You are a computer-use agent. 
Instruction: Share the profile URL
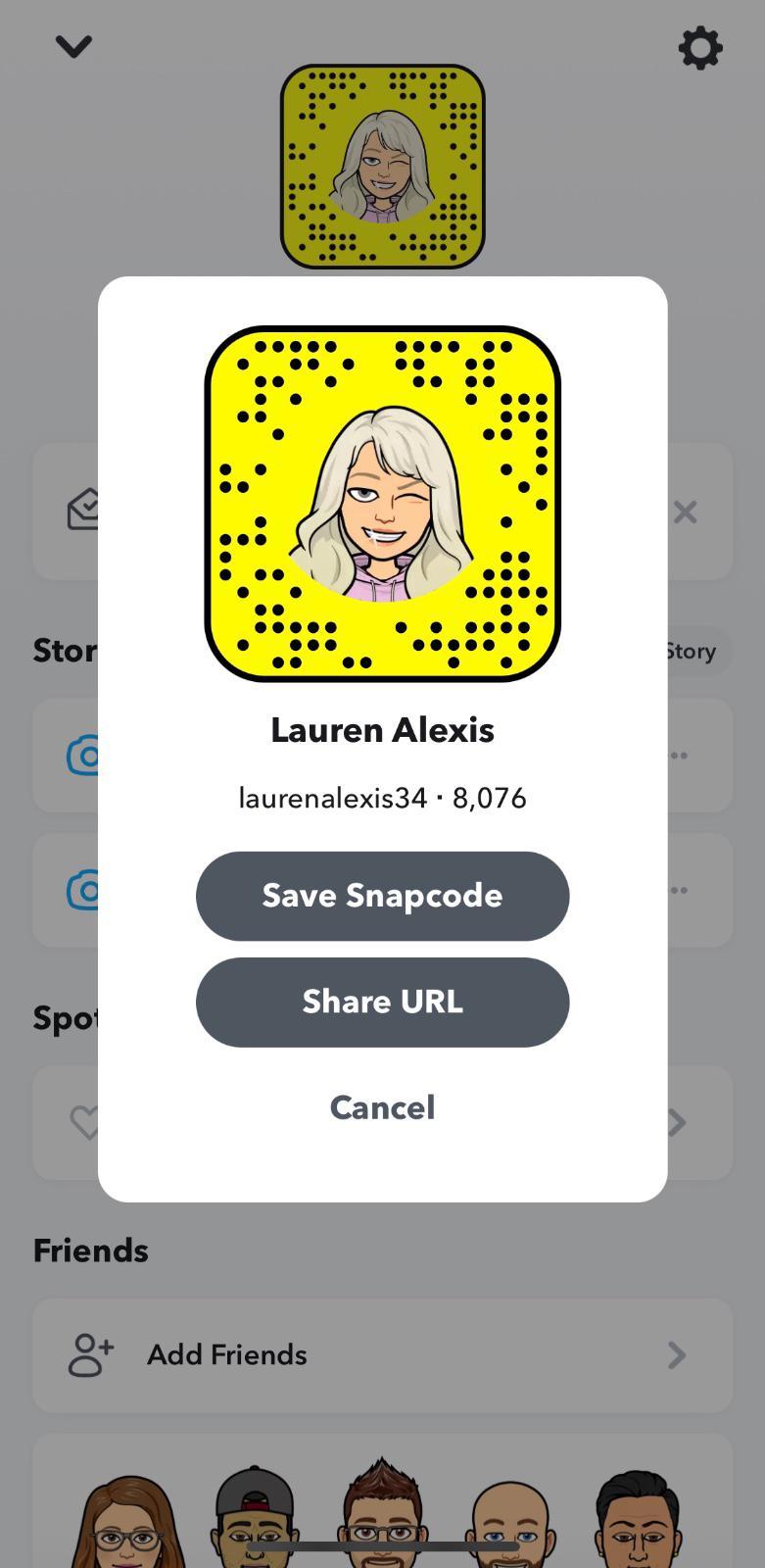(382, 1002)
